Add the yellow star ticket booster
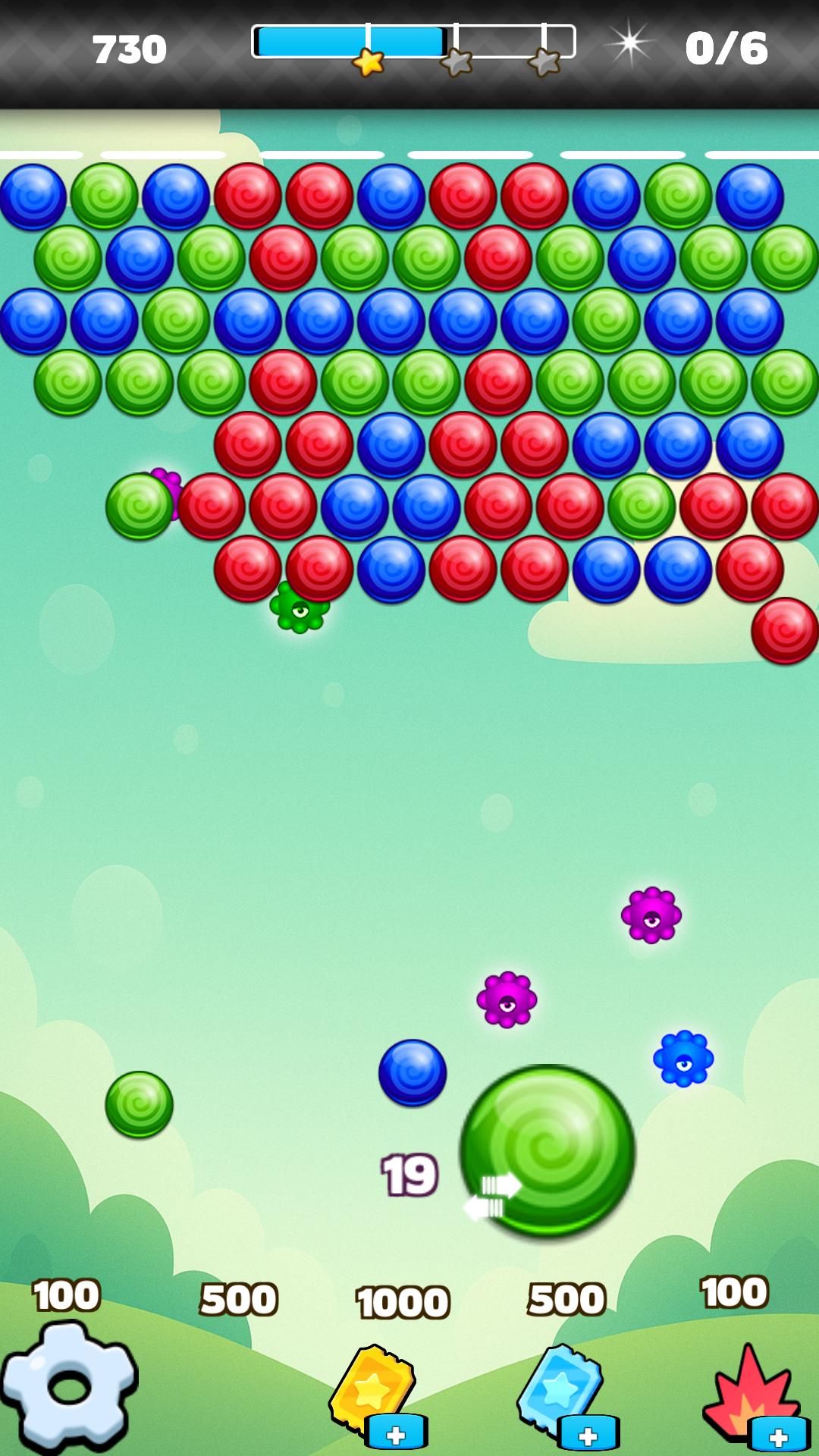The height and width of the screenshot is (1456, 819). point(396,1432)
